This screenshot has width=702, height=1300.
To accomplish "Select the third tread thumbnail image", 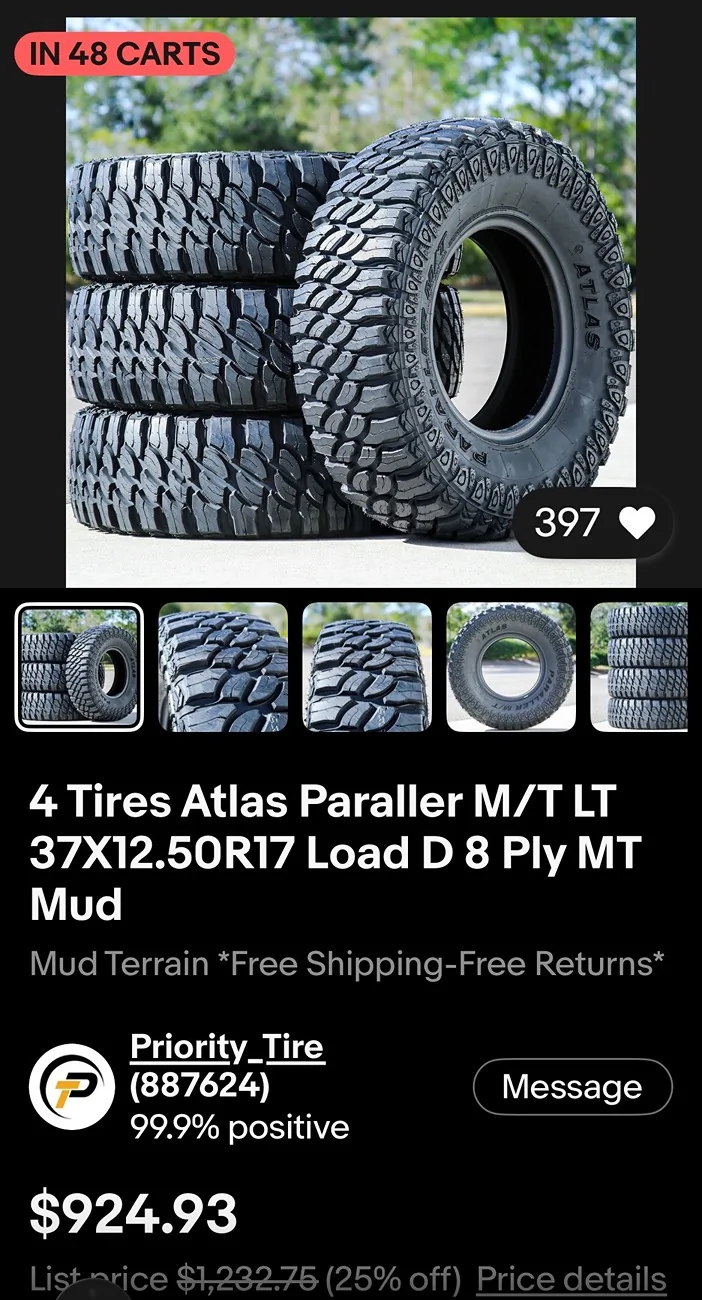I will pos(367,667).
